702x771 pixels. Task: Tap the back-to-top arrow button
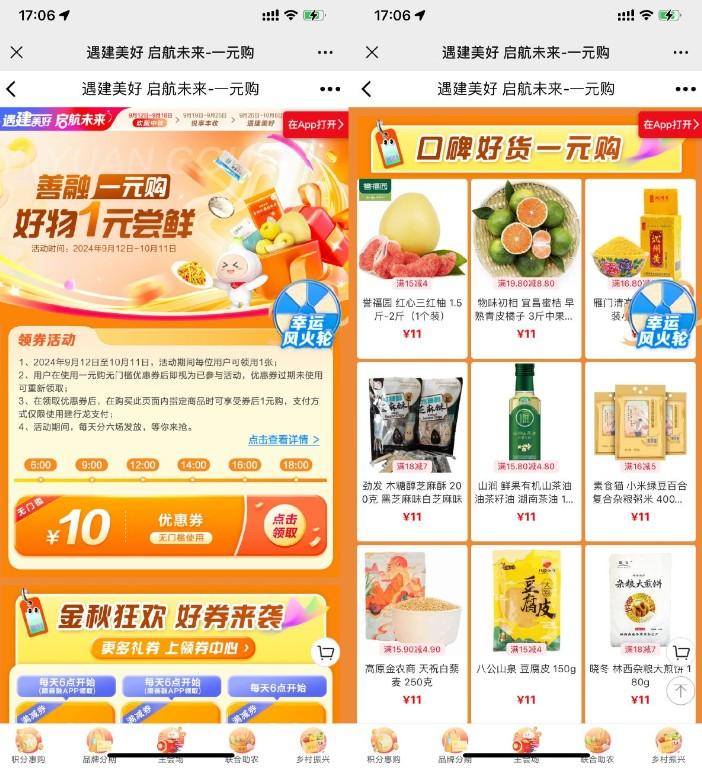[x=680, y=690]
